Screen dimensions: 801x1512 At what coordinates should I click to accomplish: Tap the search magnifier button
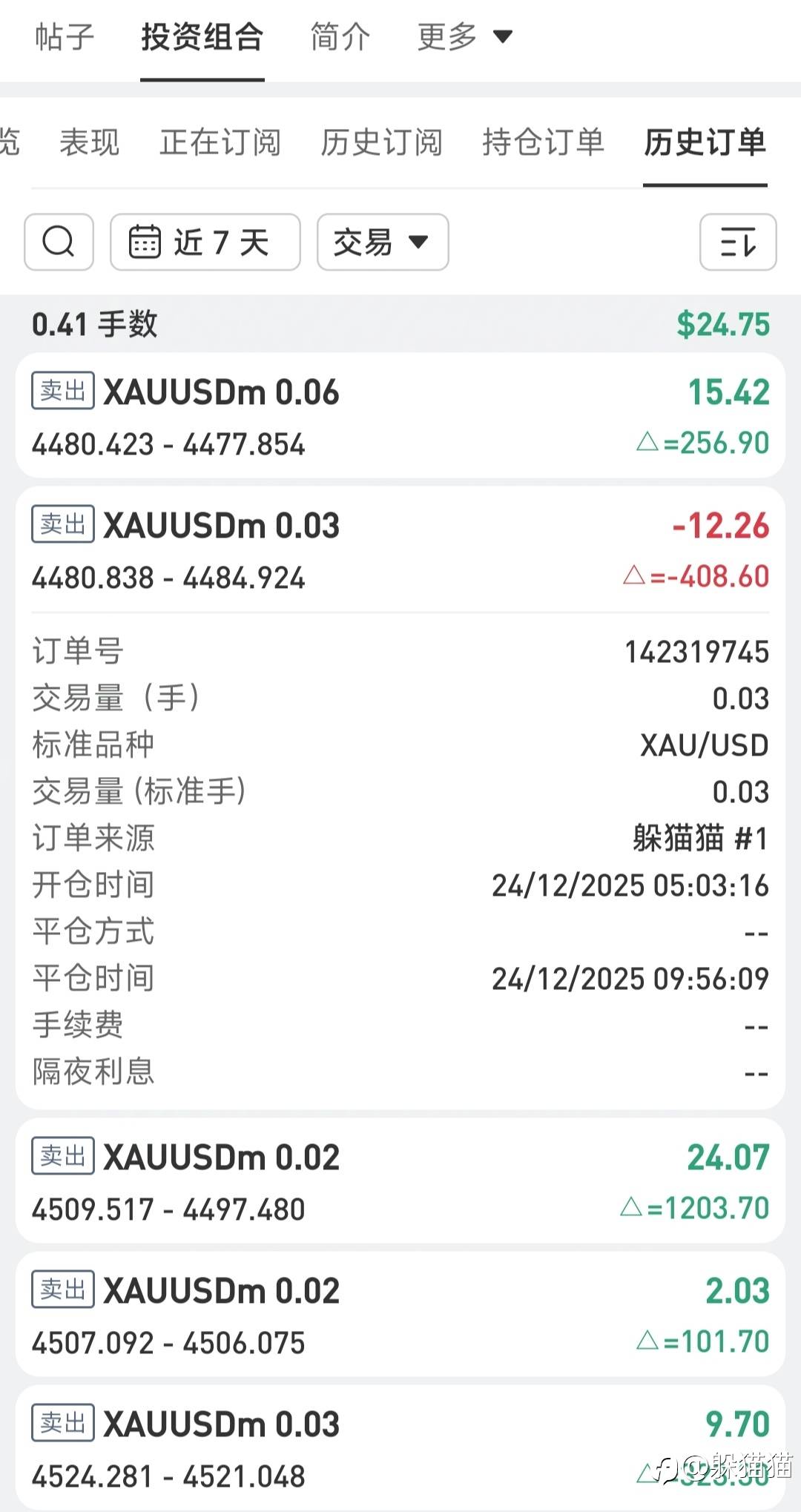59,242
